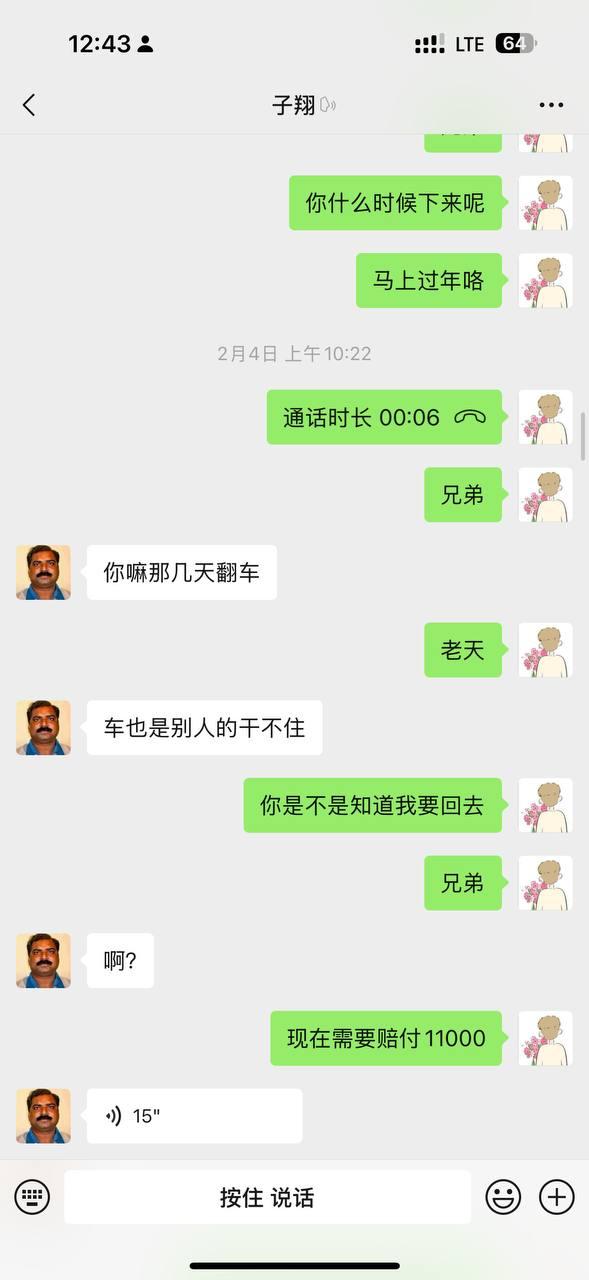Image resolution: width=589 pixels, height=1280 pixels.
Task: Open the contact avatar beside 啊?
Action: click(x=43, y=961)
